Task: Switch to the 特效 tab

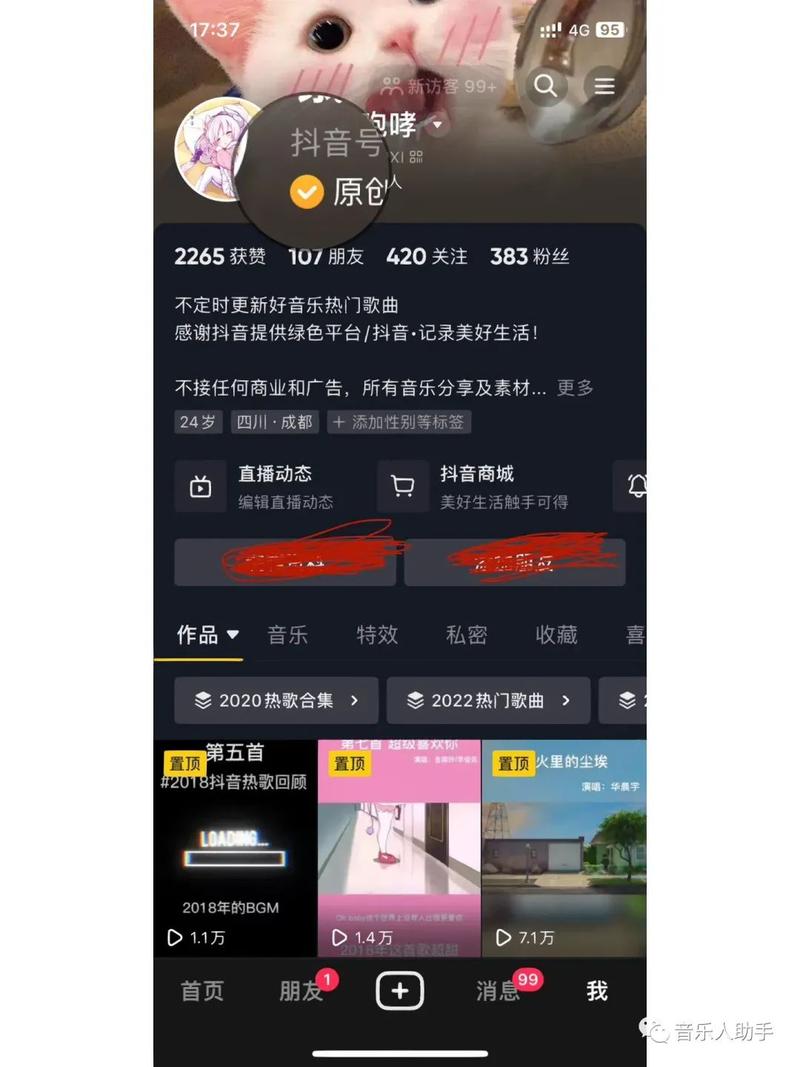Action: click(x=377, y=634)
